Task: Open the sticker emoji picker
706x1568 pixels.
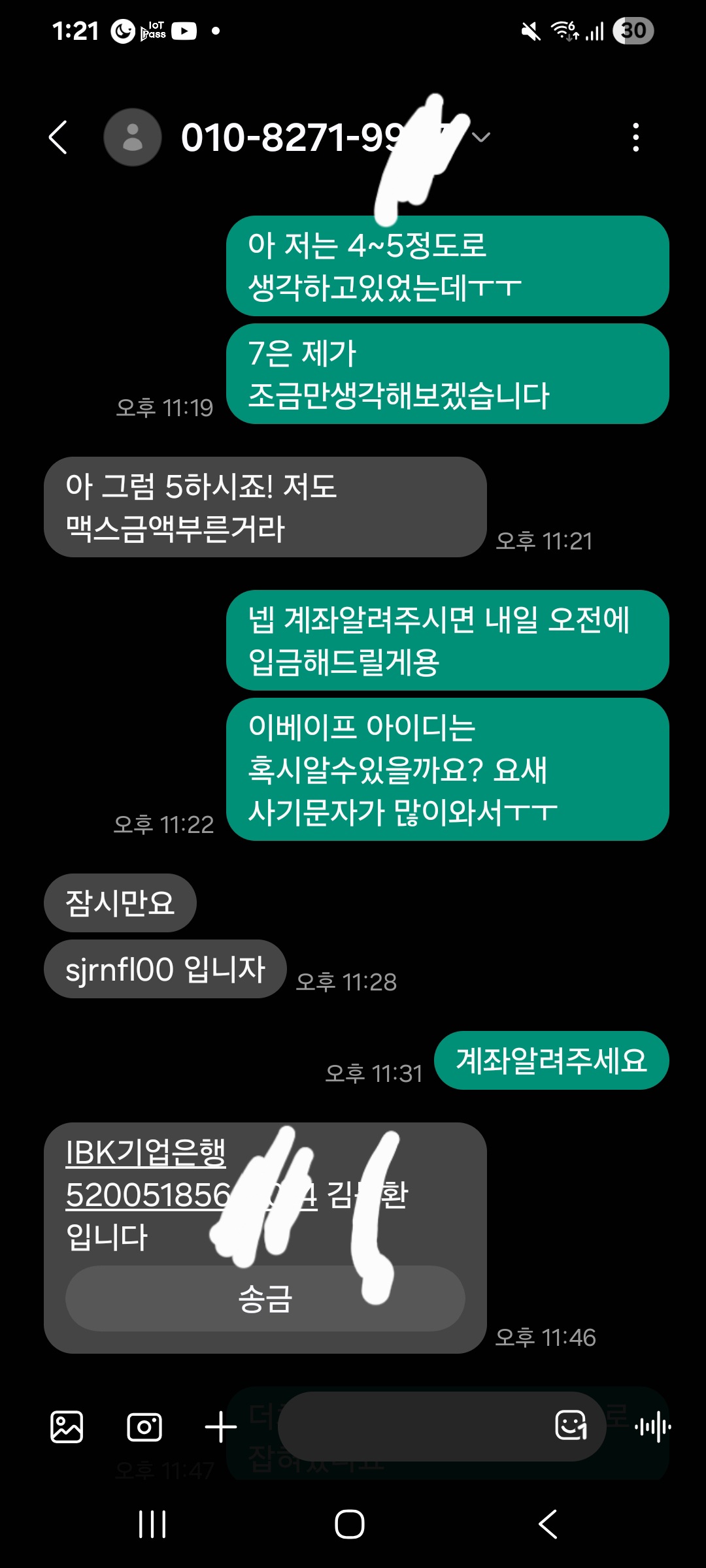Action: click(571, 1426)
